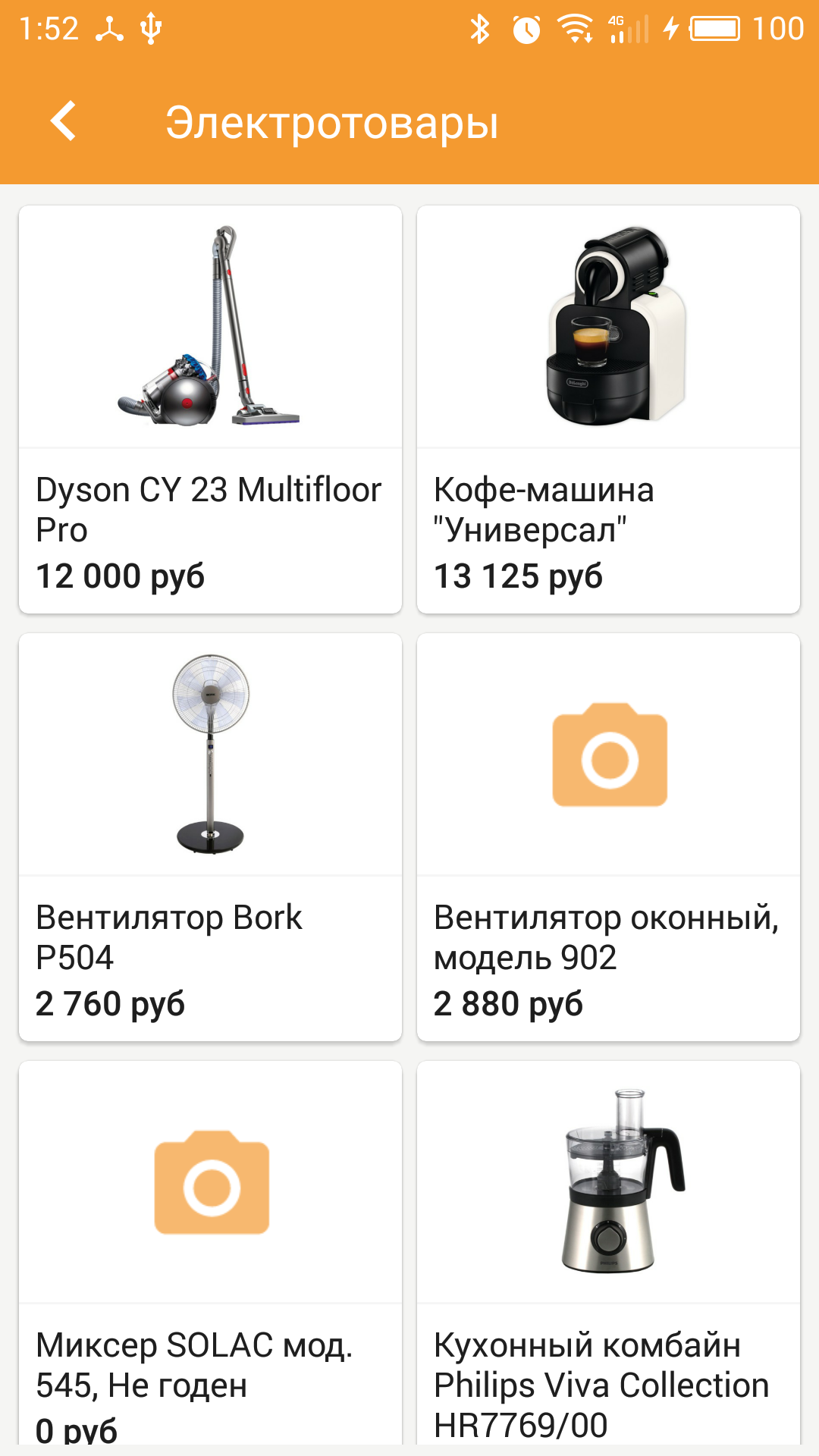The height and width of the screenshot is (1456, 819).
Task: Open the Dyson CY 23 Multifloor Pro card
Action: (x=210, y=409)
